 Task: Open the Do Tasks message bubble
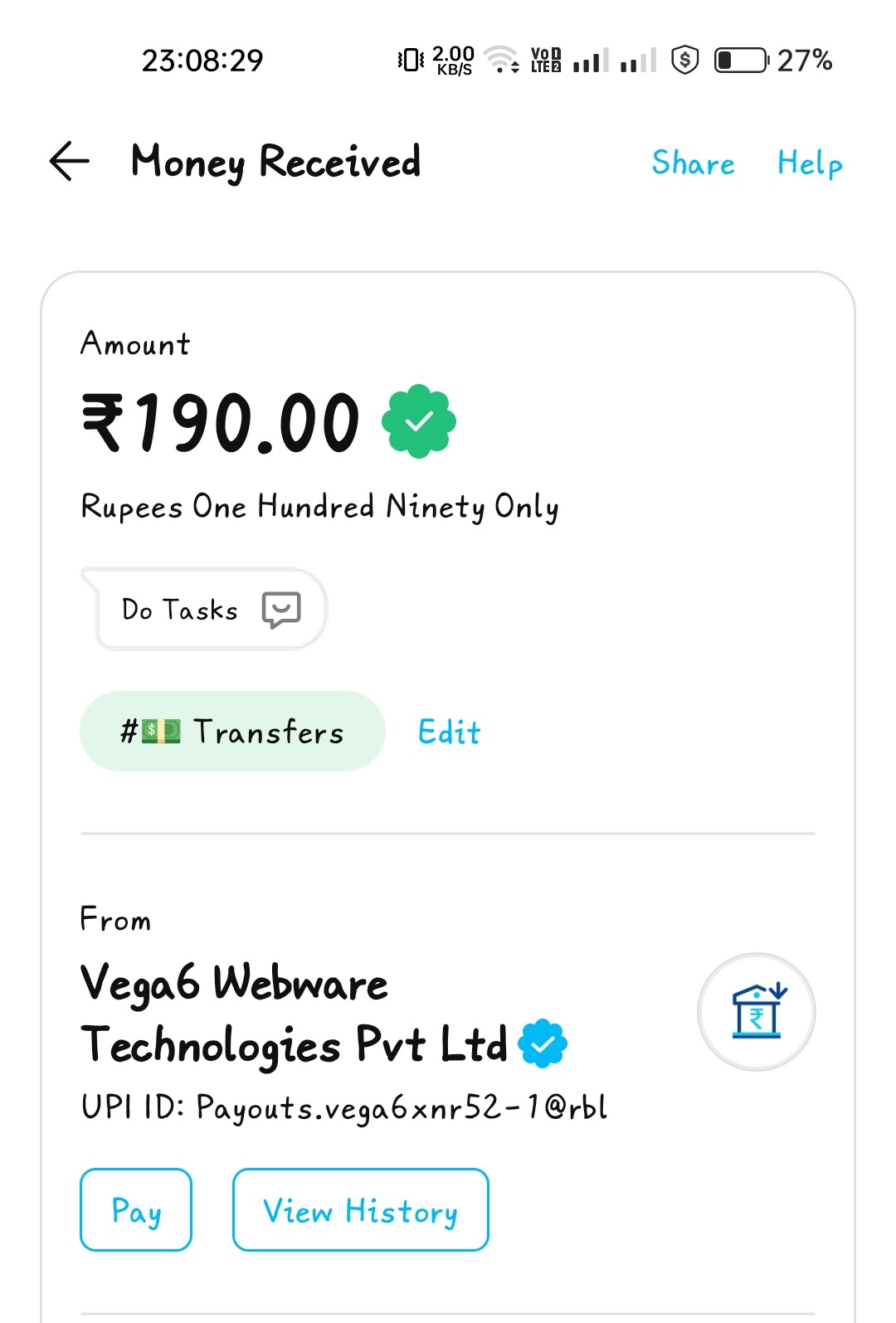(x=211, y=610)
